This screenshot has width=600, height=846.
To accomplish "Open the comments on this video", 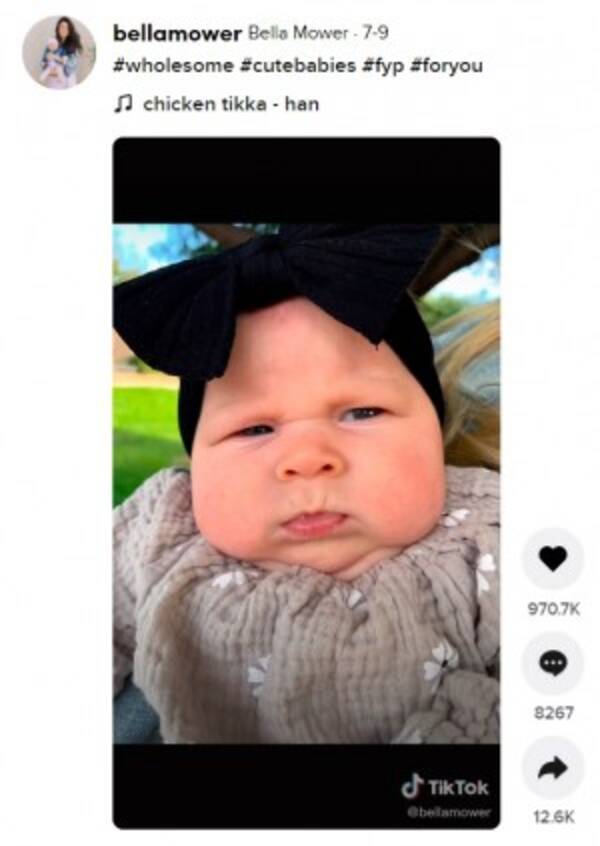I will [553, 662].
